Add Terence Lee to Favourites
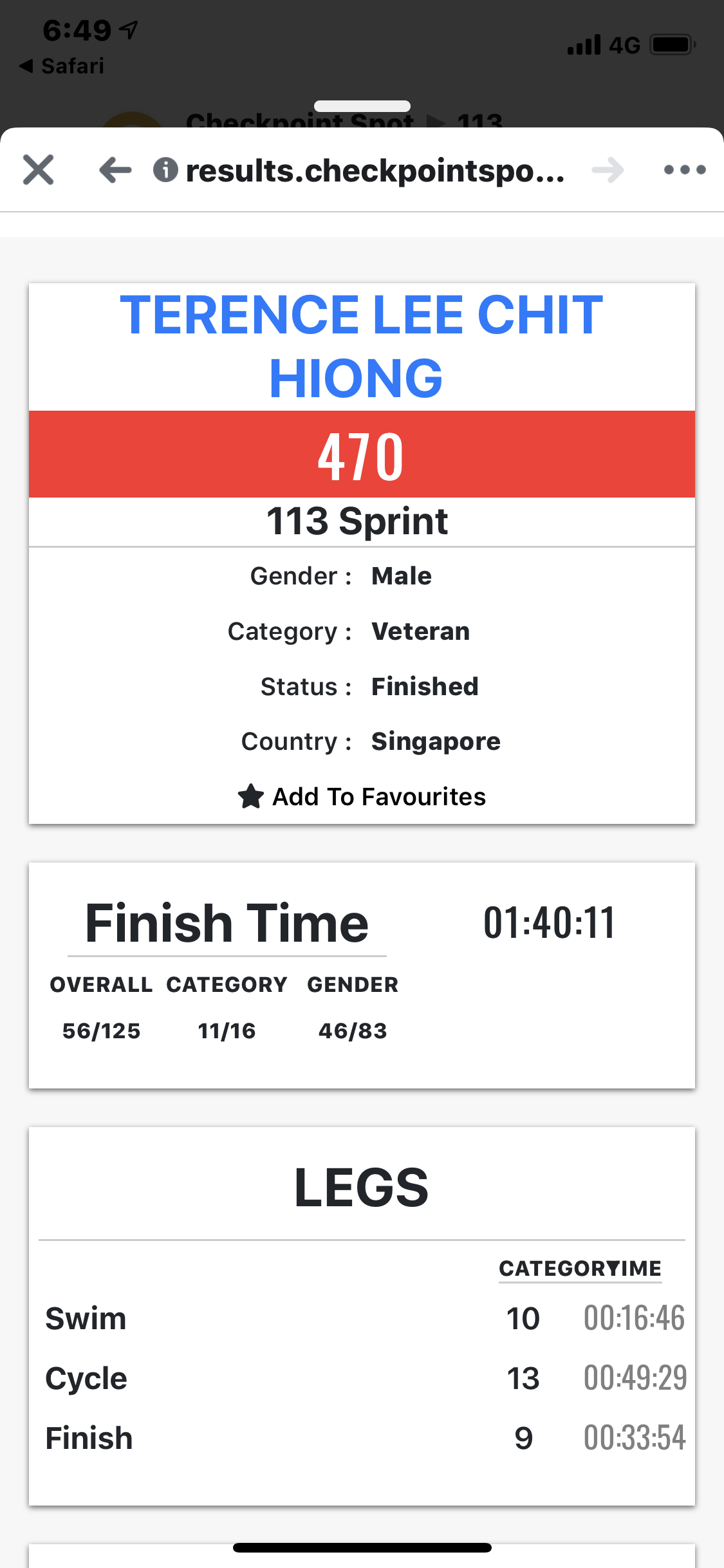 [x=362, y=797]
